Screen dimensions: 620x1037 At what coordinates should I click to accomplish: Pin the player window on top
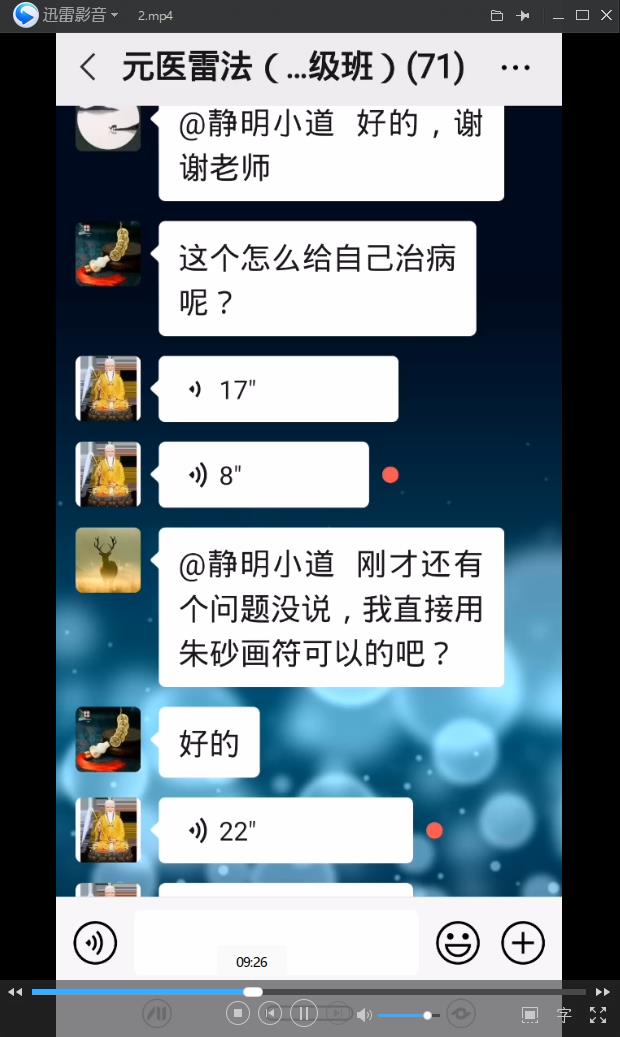pos(523,15)
